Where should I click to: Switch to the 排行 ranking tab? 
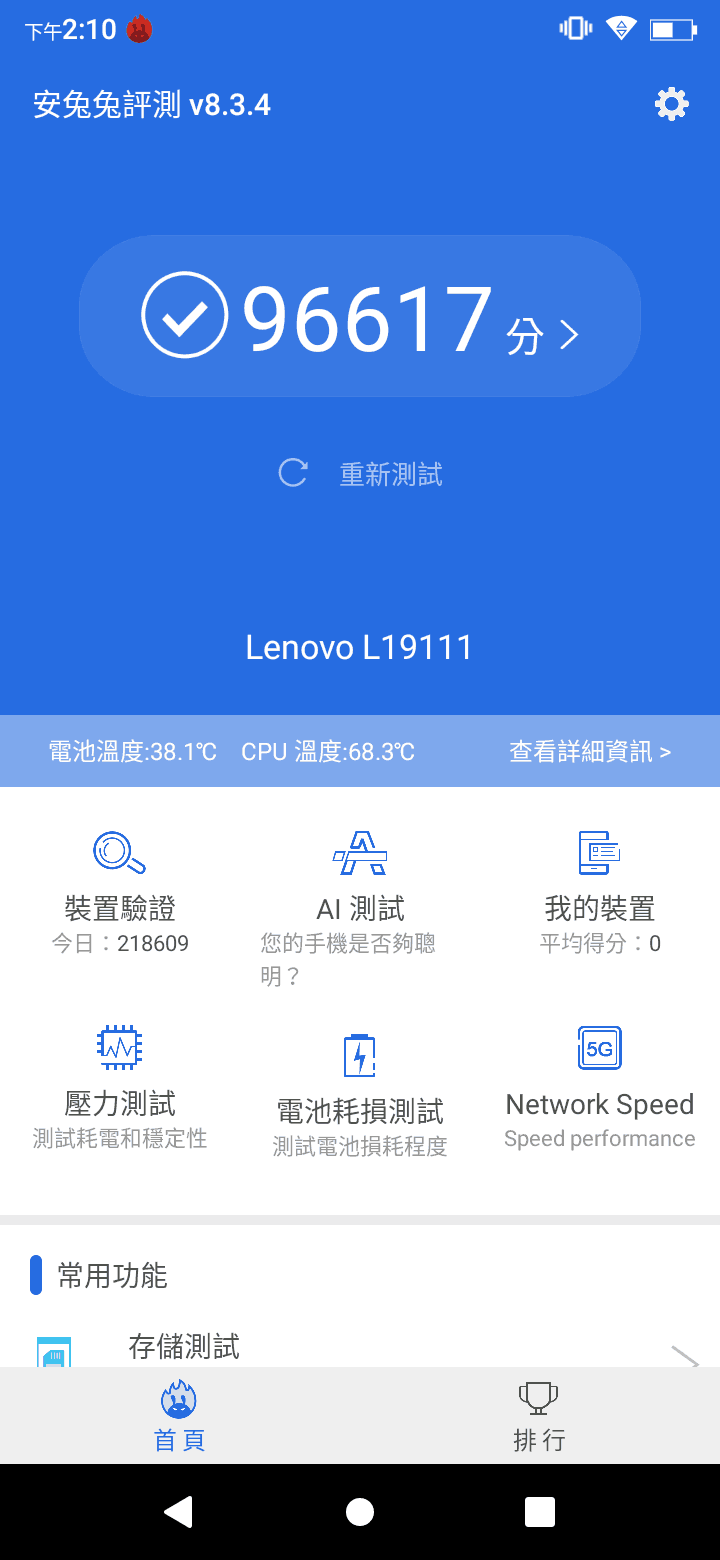pyautogui.click(x=539, y=1416)
